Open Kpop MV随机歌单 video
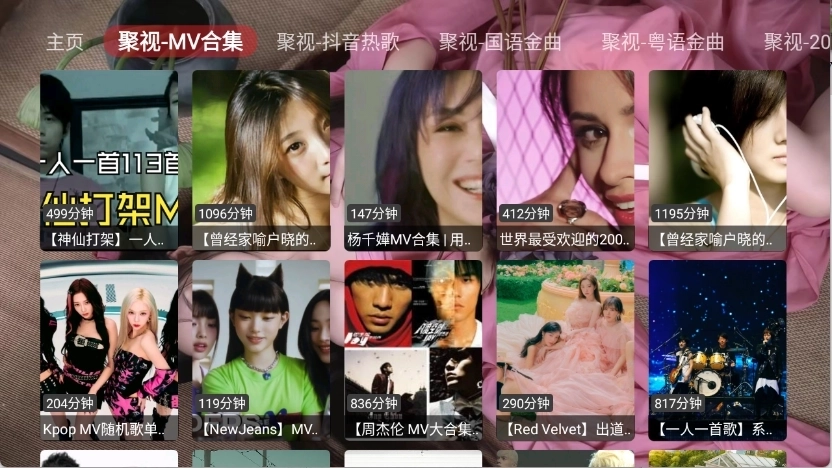The width and height of the screenshot is (832, 468). pos(109,350)
